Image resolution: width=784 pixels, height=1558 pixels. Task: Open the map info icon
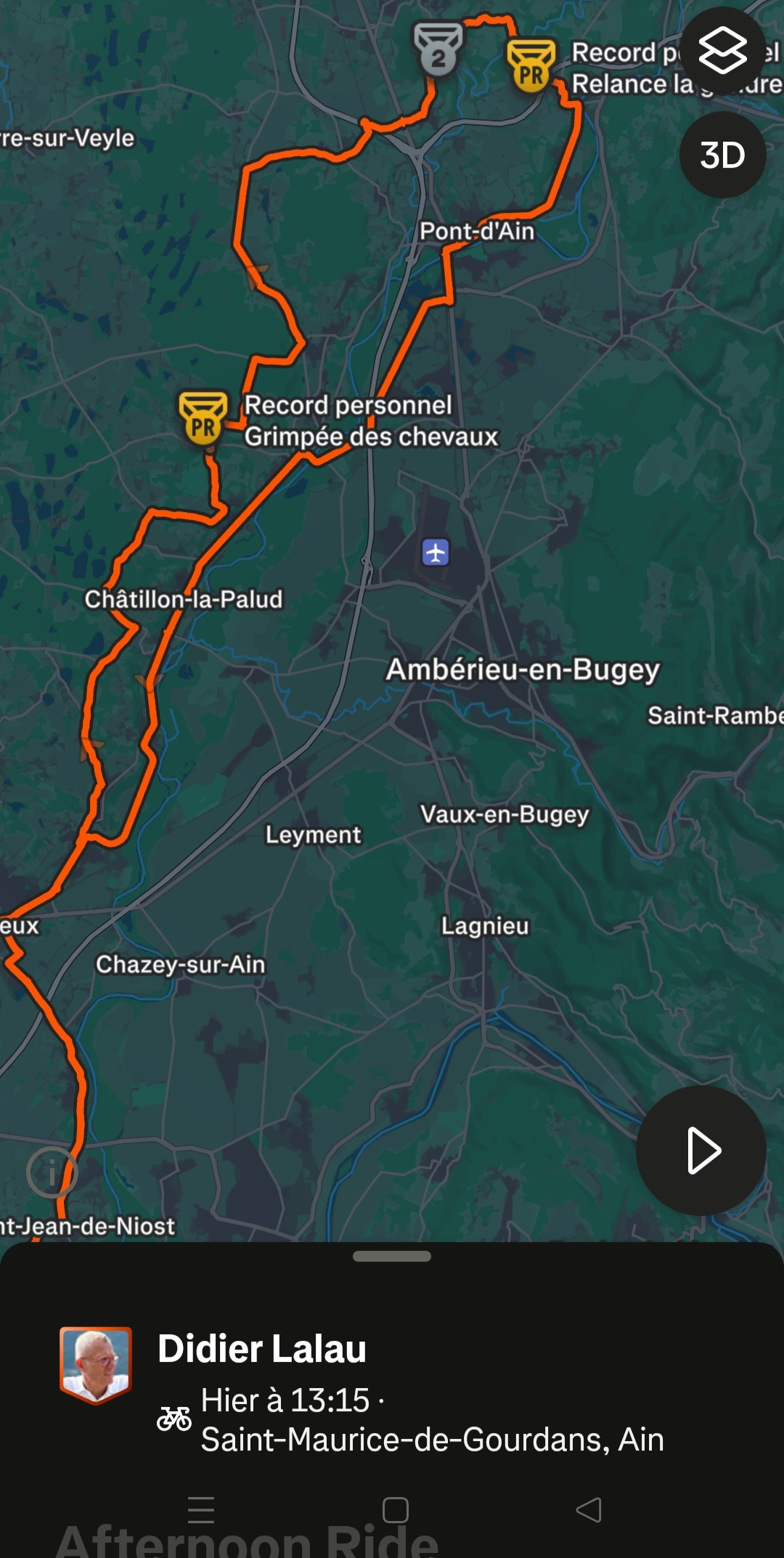[52, 1172]
